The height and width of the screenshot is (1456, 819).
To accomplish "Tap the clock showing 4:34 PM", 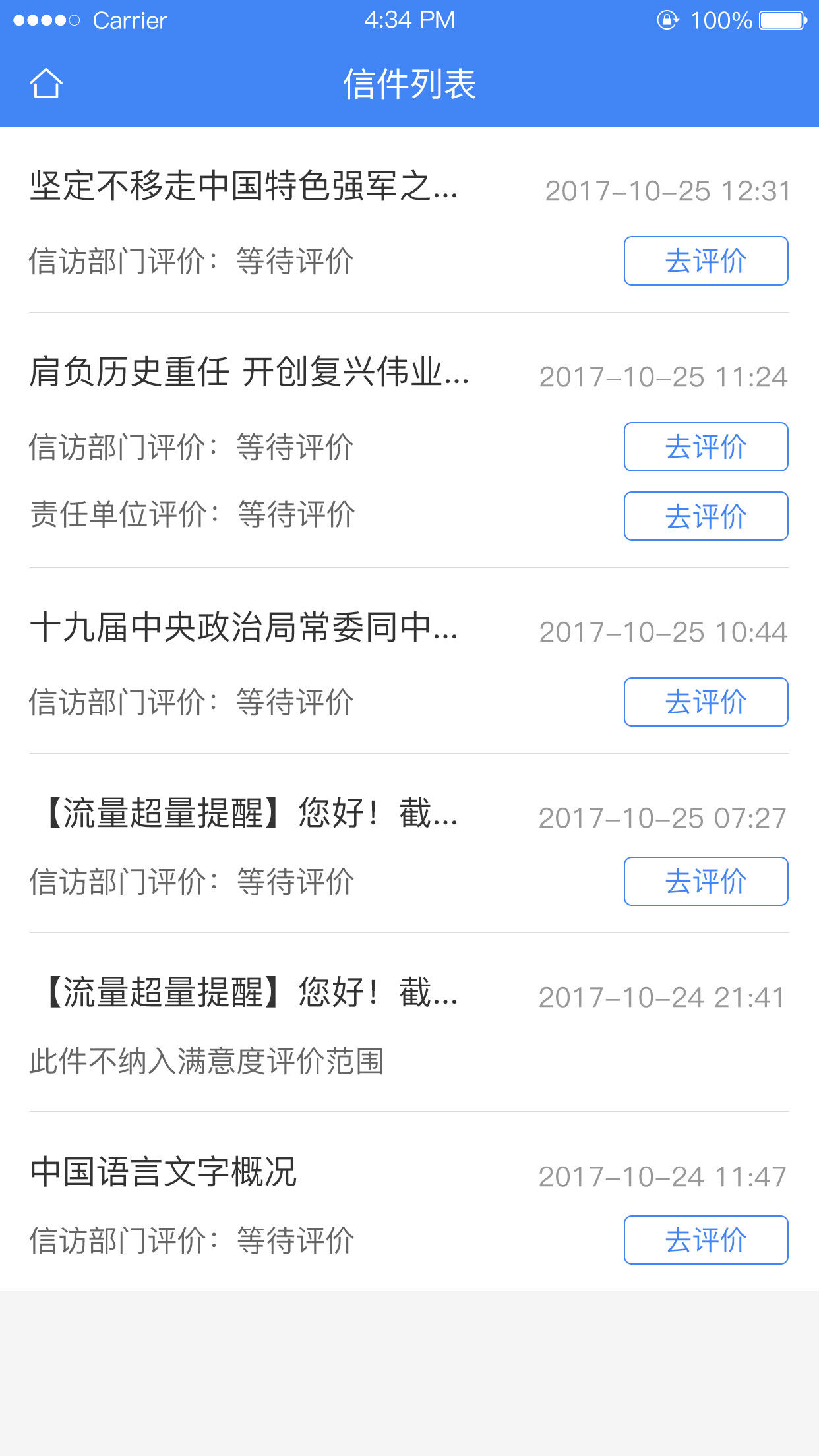I will coord(409,20).
